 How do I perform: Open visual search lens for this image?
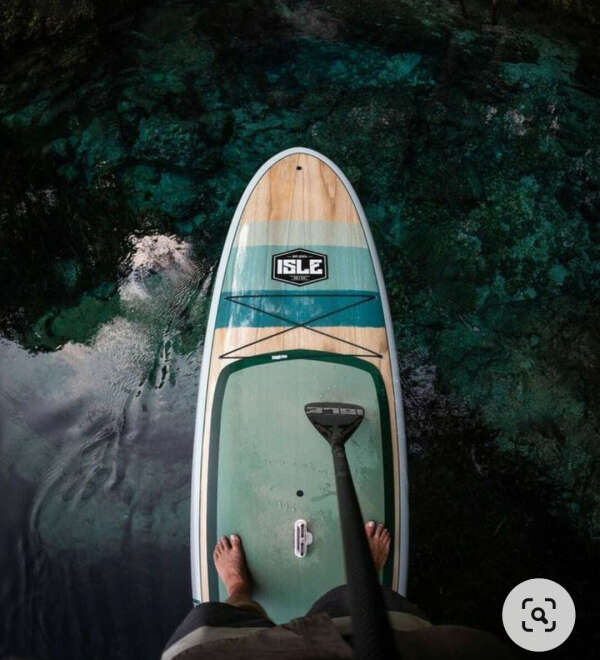(x=538, y=615)
